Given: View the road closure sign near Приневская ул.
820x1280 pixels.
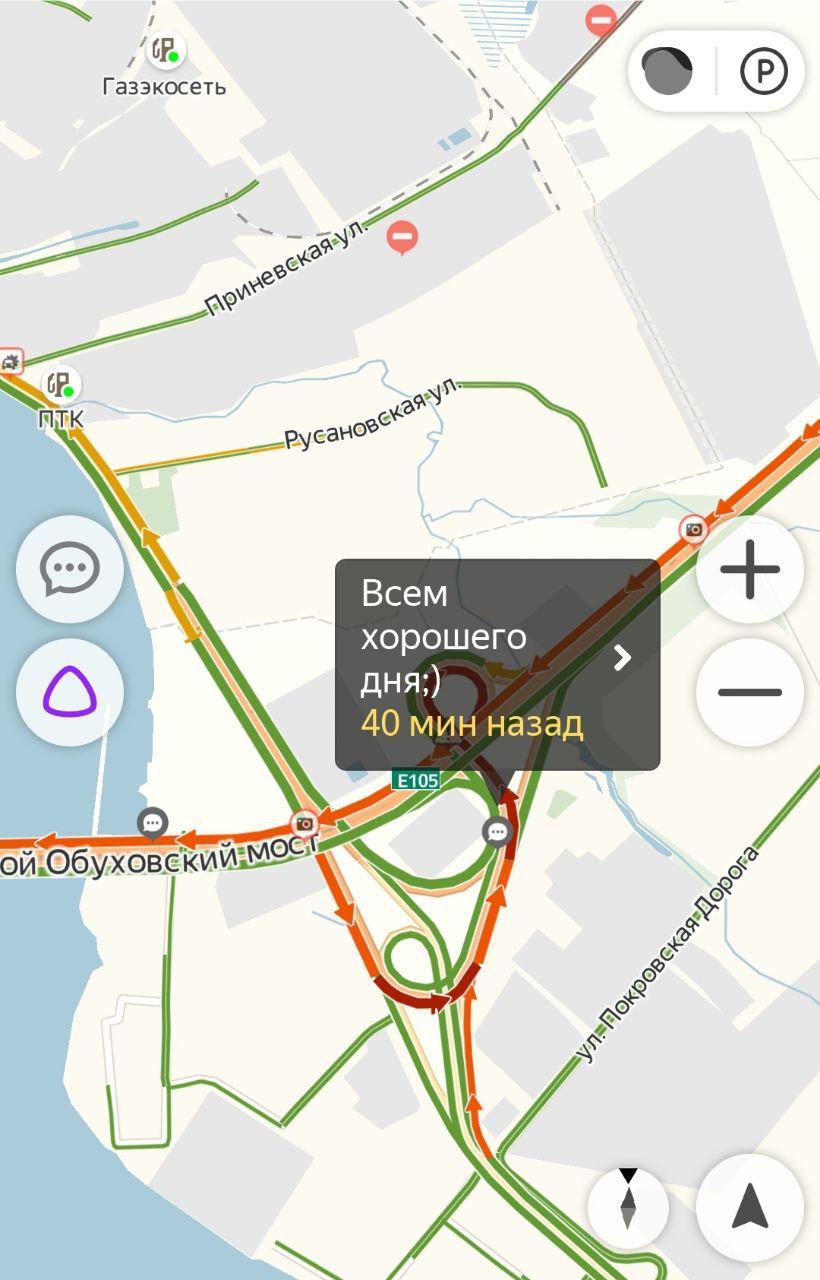Looking at the screenshot, I should click(402, 238).
